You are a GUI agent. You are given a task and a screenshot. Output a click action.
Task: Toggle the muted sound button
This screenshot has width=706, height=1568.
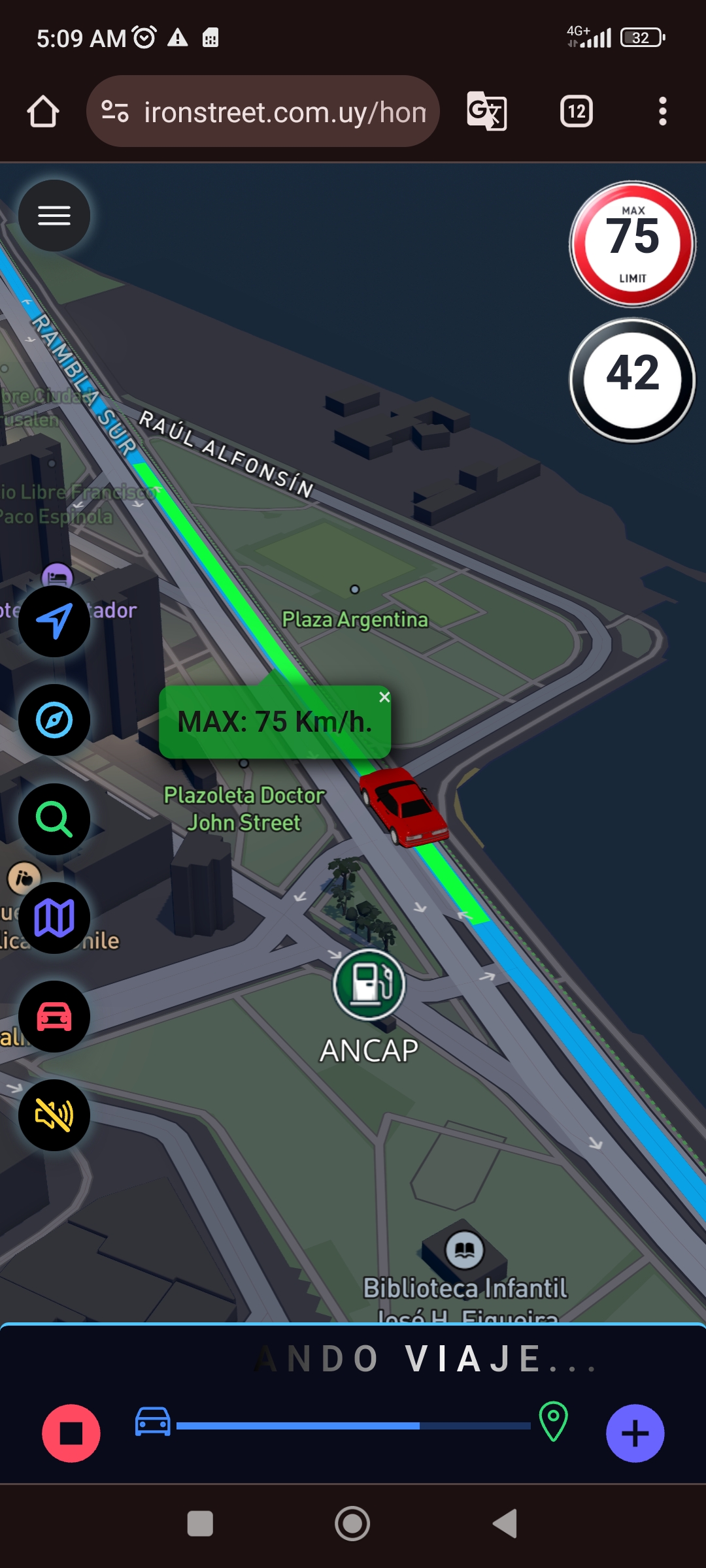pyautogui.click(x=54, y=1115)
